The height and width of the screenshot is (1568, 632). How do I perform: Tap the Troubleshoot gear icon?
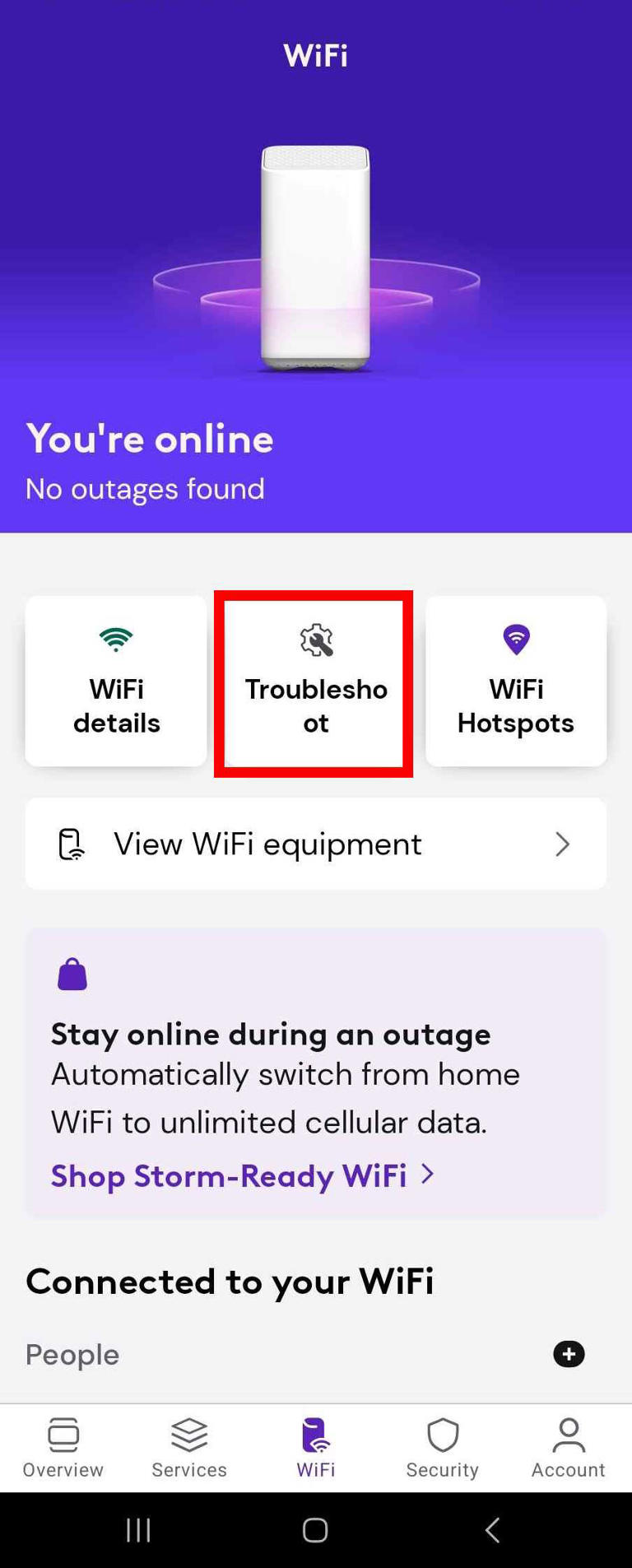point(315,639)
